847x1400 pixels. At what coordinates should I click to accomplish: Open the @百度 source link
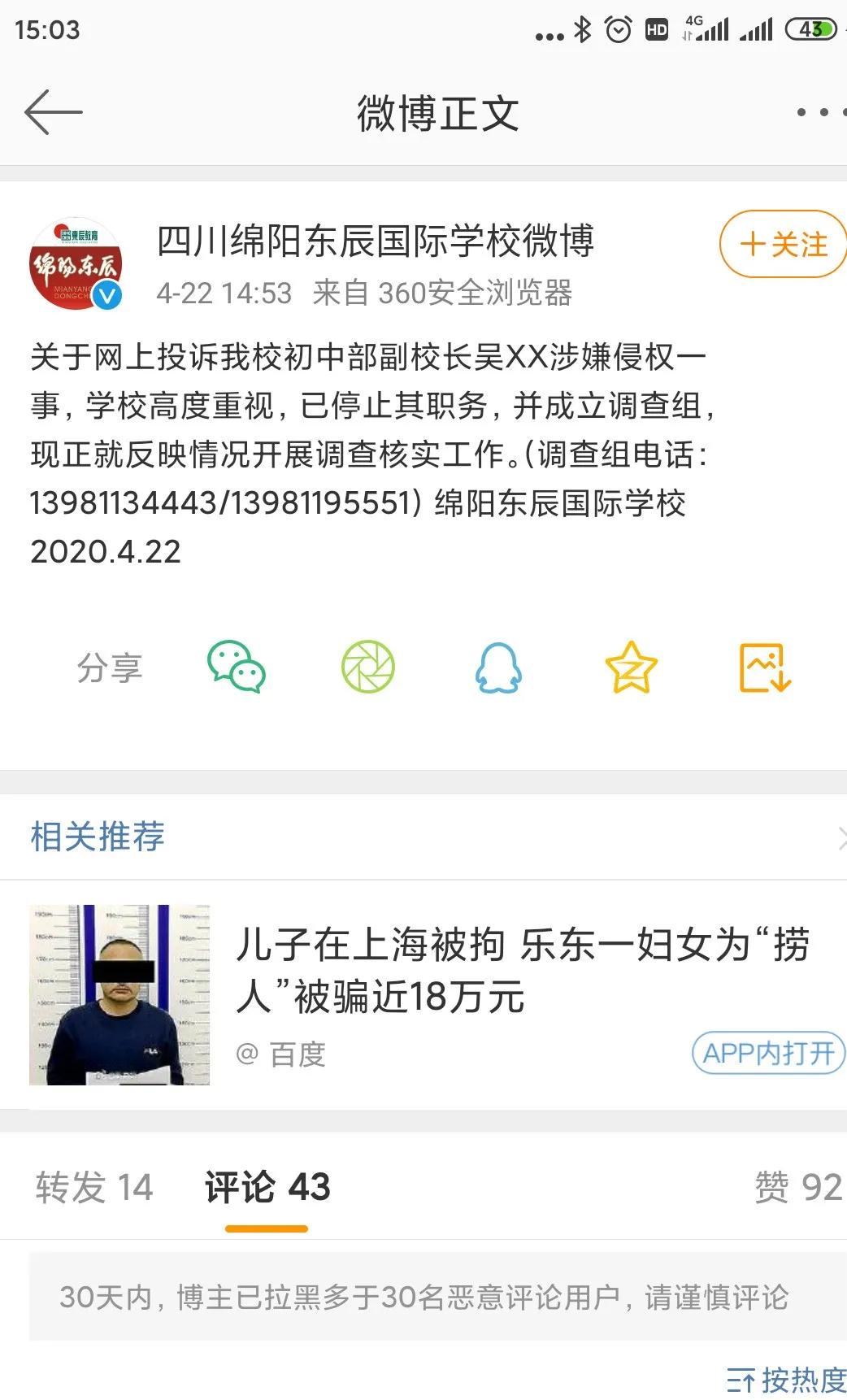click(281, 1054)
